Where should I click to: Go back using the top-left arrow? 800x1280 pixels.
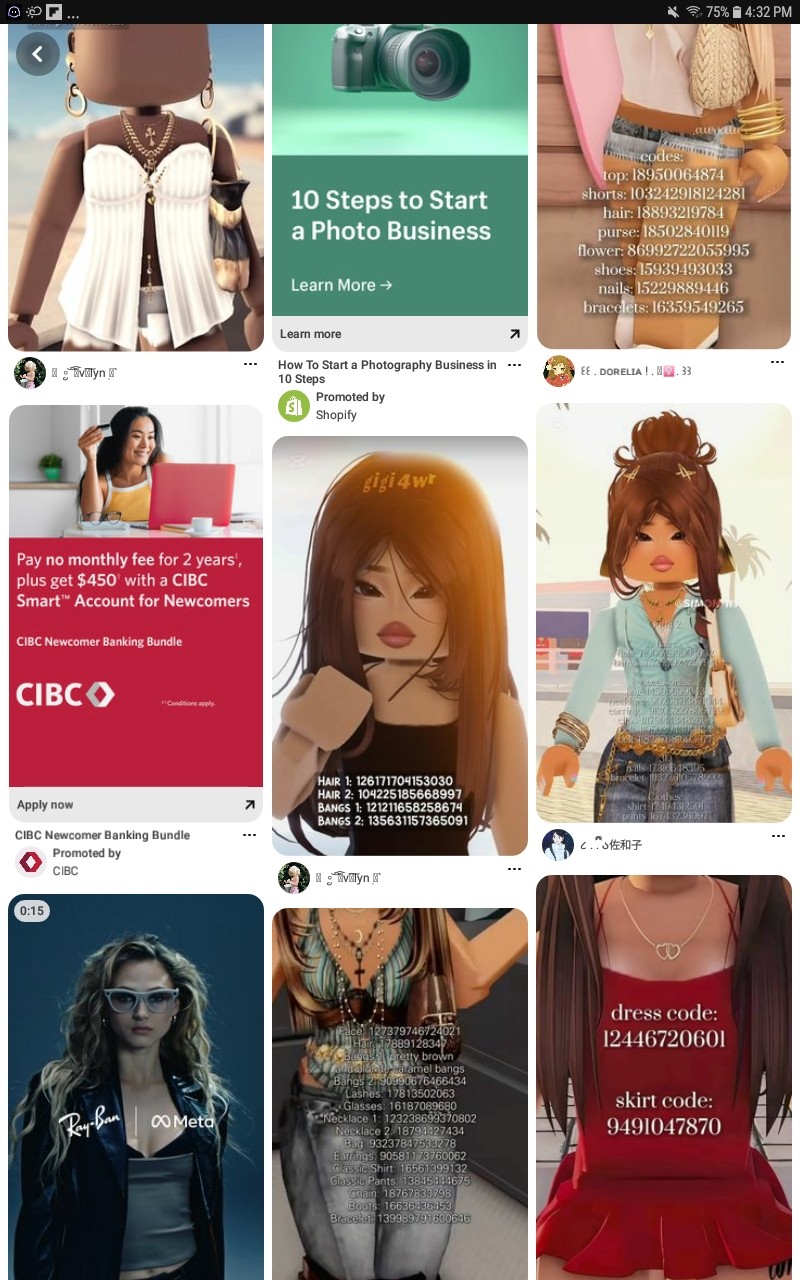click(38, 54)
